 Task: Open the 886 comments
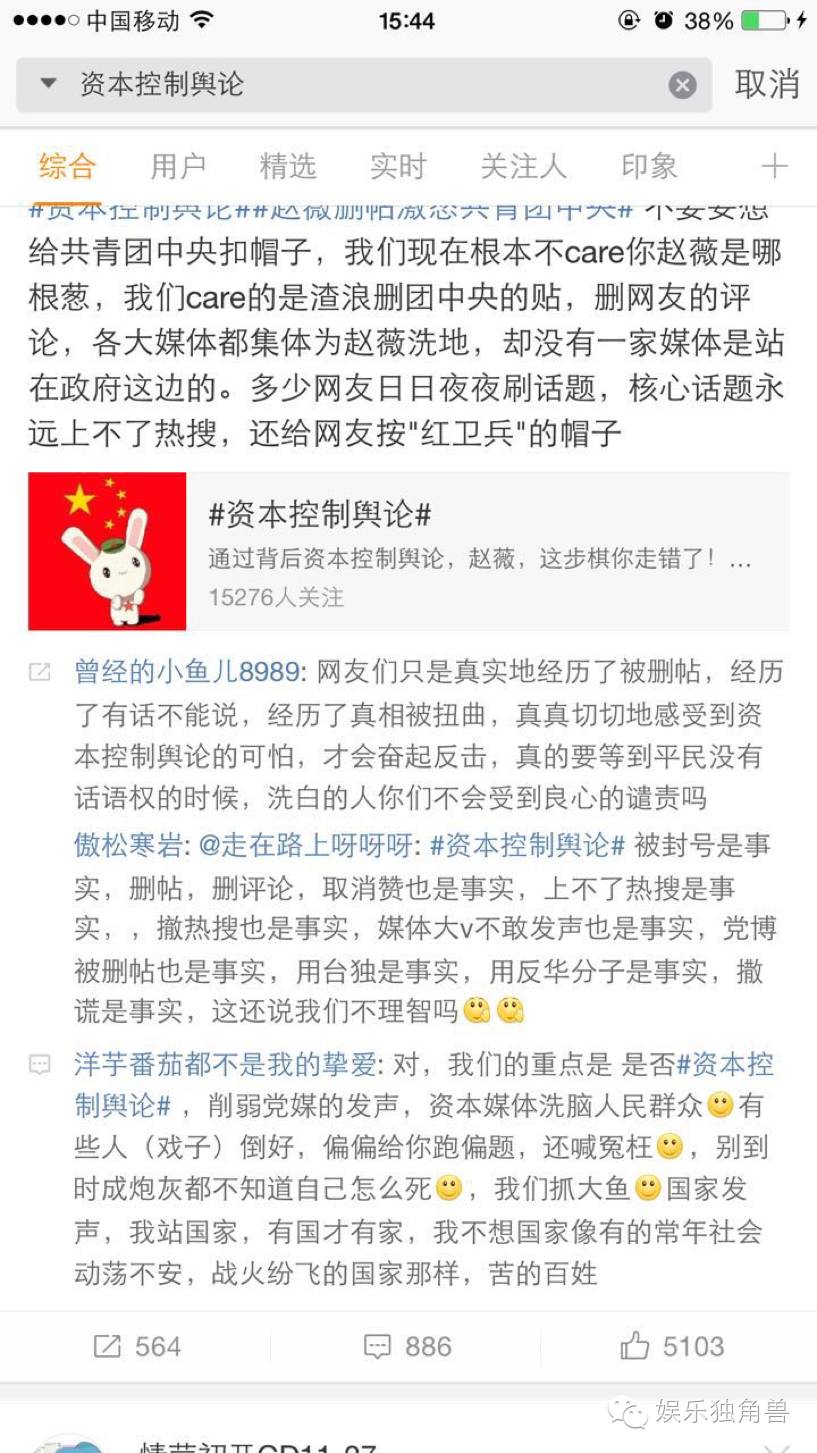click(408, 1346)
